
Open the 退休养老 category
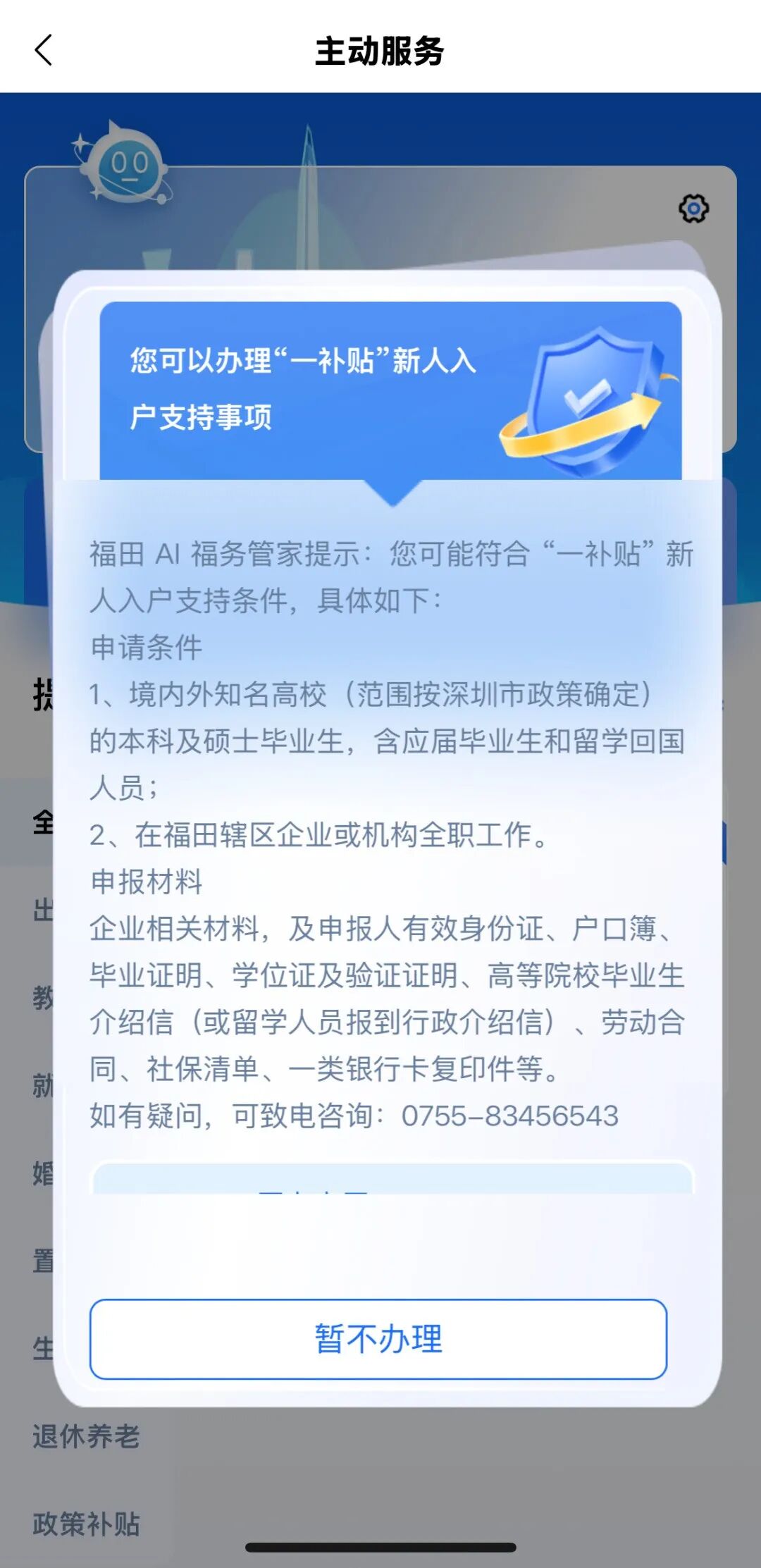coord(86,1436)
